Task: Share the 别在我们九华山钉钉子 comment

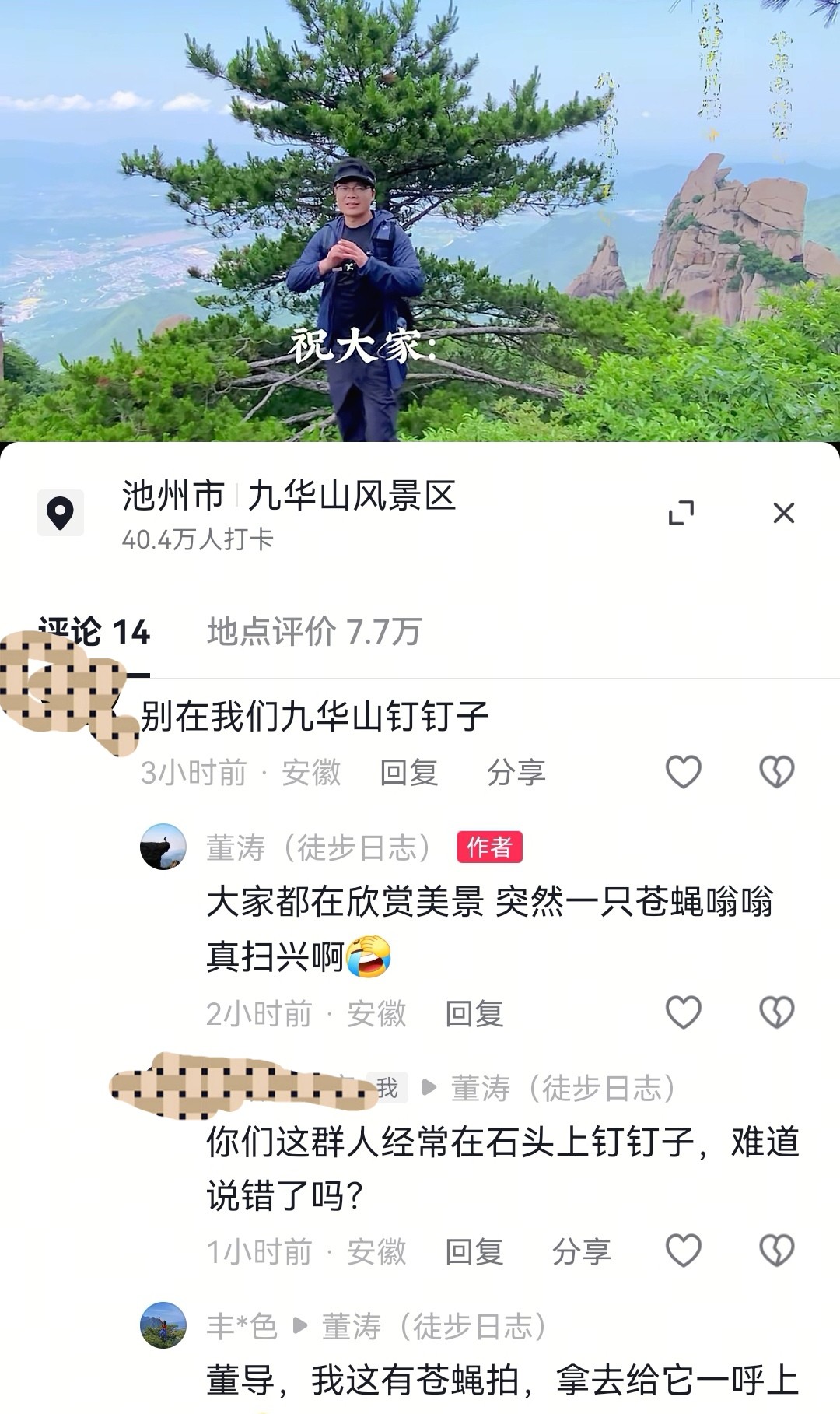Action: (516, 773)
